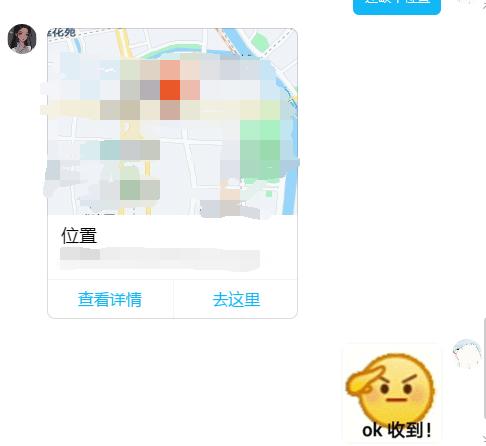Tap 查看详情 on the location card

click(x=110, y=299)
